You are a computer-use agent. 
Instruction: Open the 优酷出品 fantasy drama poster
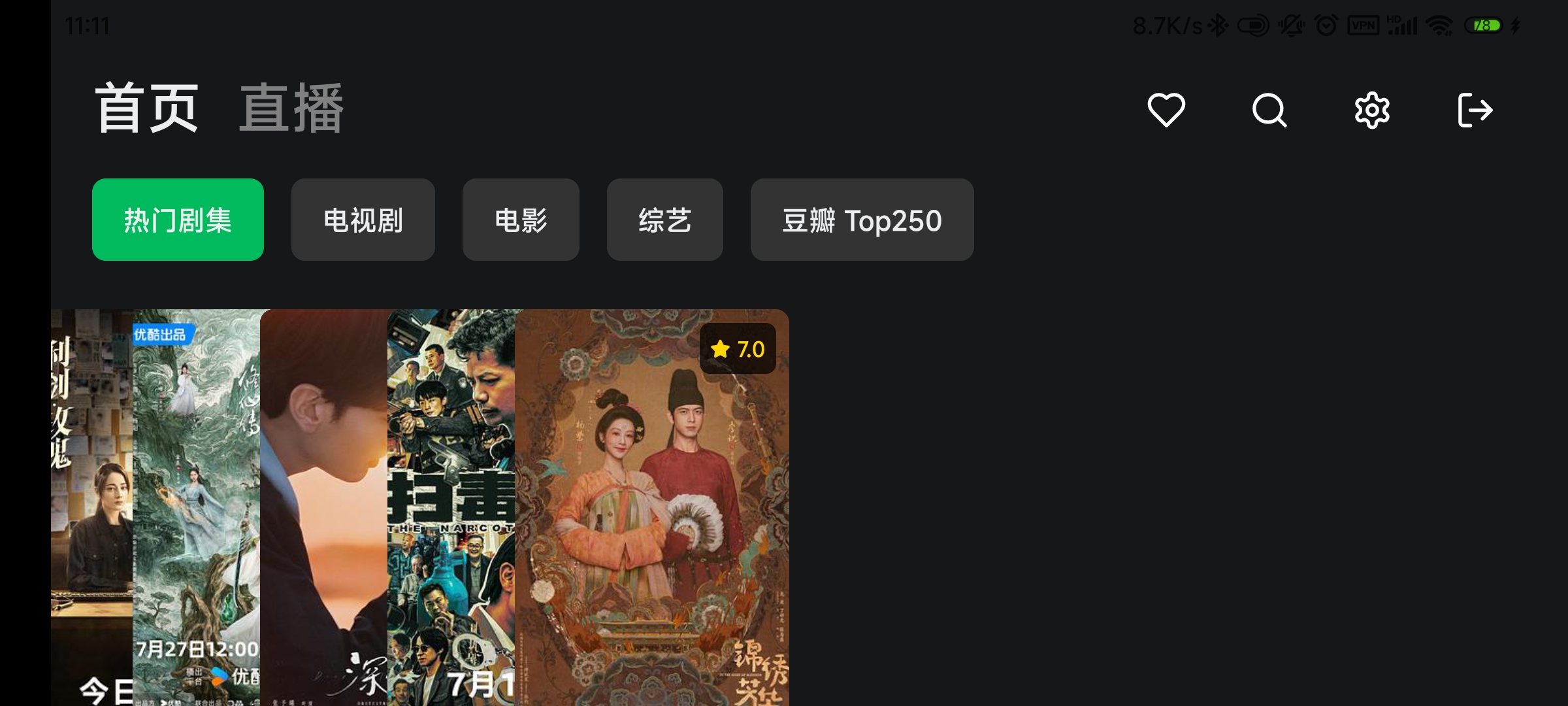pos(196,507)
